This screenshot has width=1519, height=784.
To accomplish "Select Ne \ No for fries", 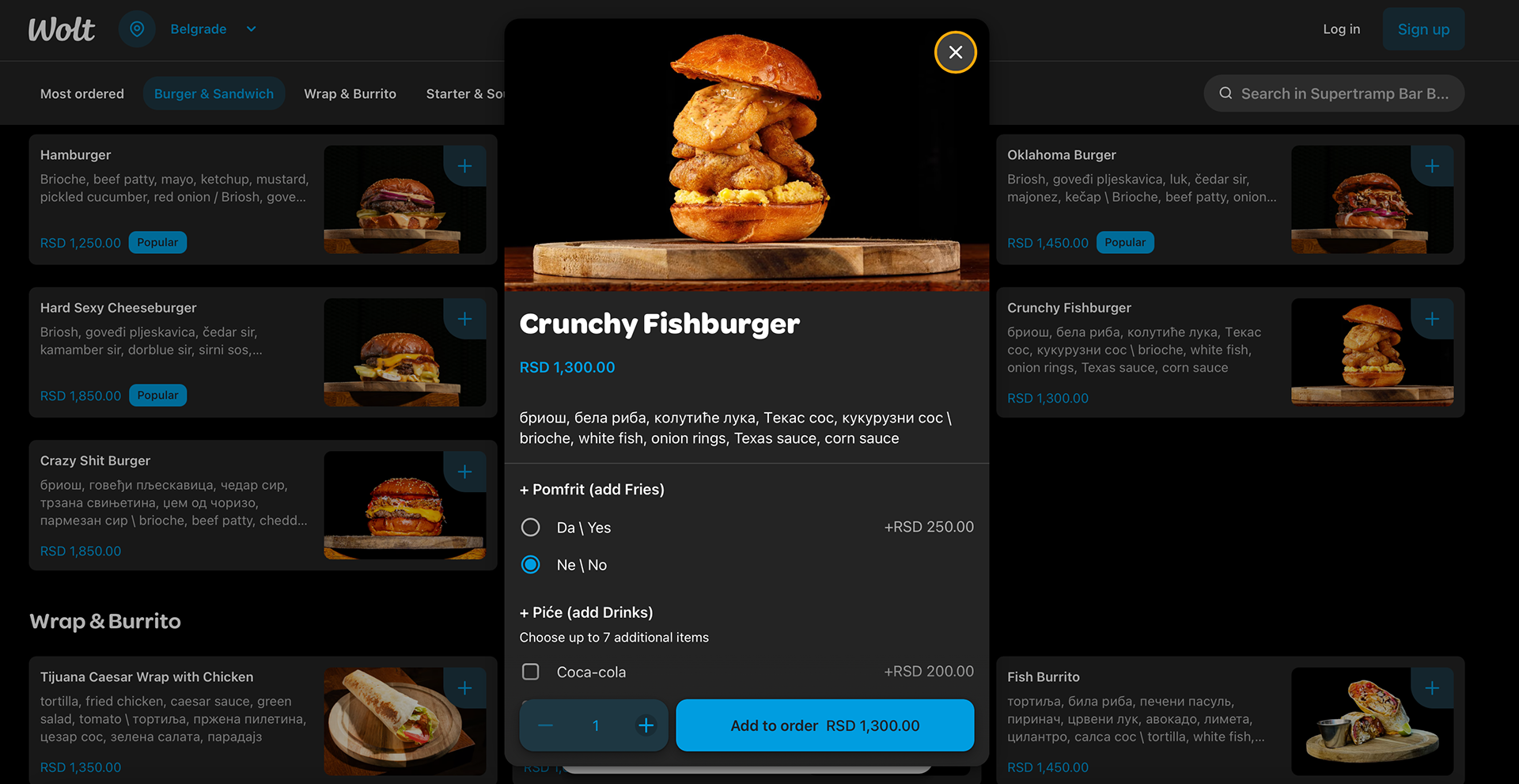I will pyautogui.click(x=531, y=565).
